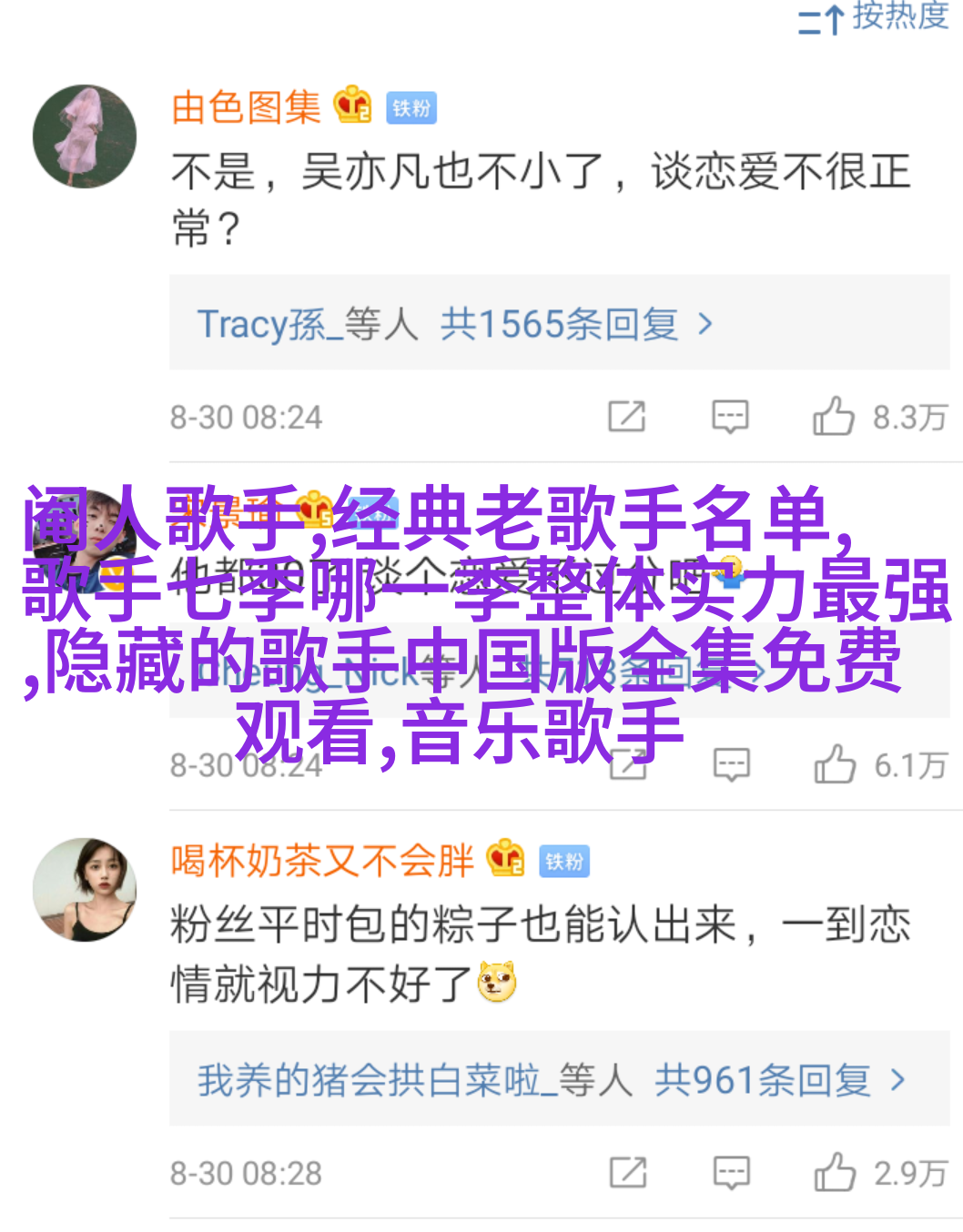Reply to 喝杯奶茶又不会胖's comment

pyautogui.click(x=731, y=1173)
